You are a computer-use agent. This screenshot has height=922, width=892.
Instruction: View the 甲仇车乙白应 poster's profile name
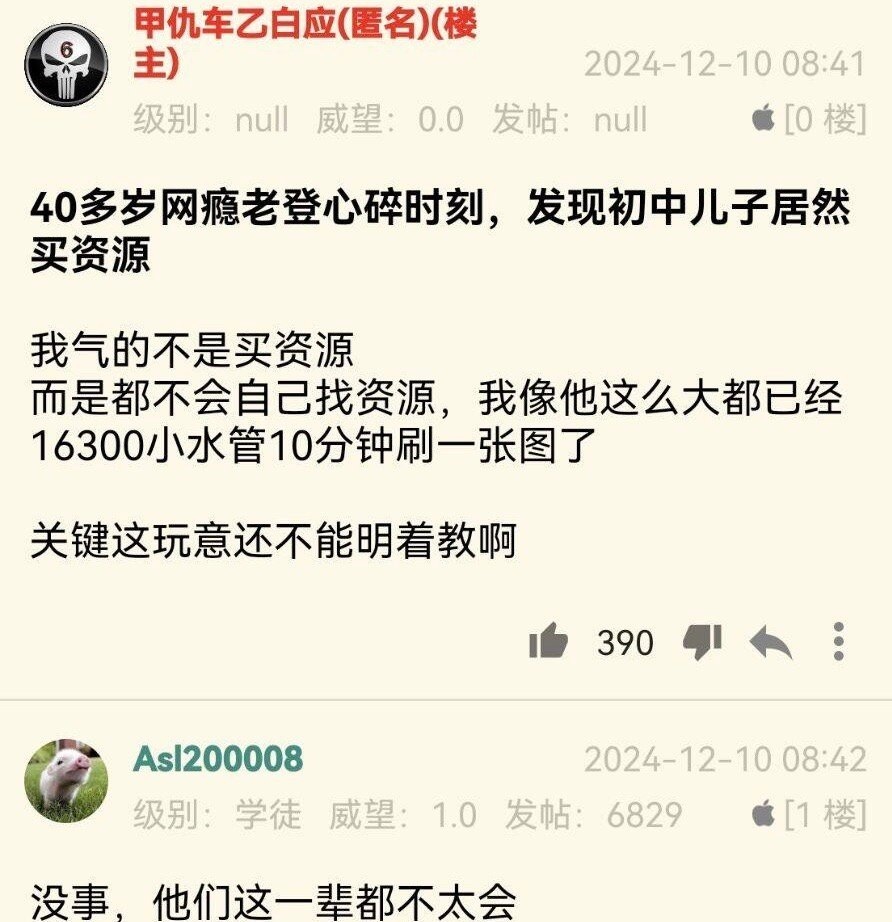[305, 43]
